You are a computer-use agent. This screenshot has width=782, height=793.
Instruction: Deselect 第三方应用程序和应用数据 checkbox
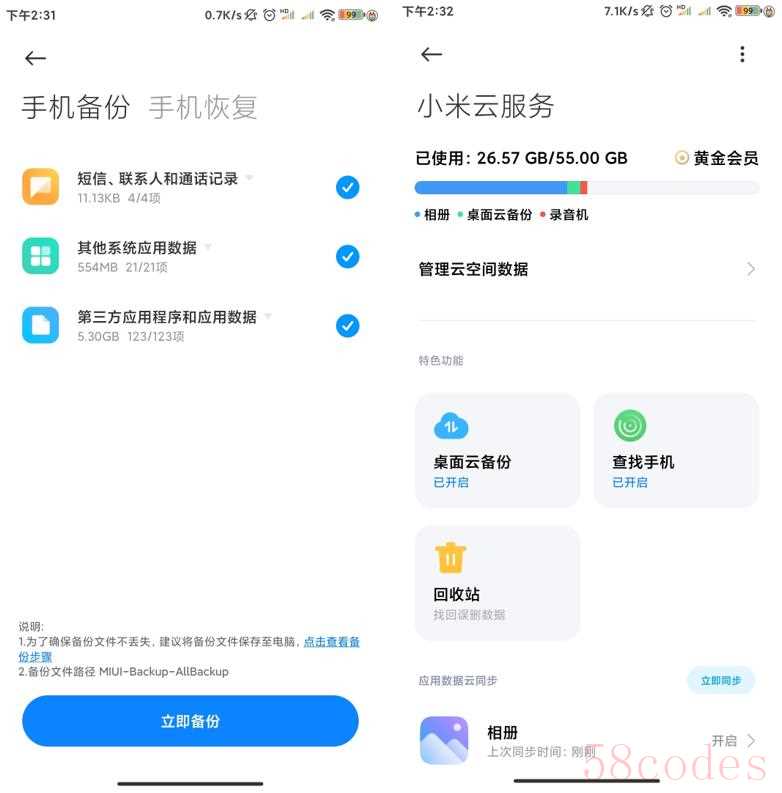[347, 326]
